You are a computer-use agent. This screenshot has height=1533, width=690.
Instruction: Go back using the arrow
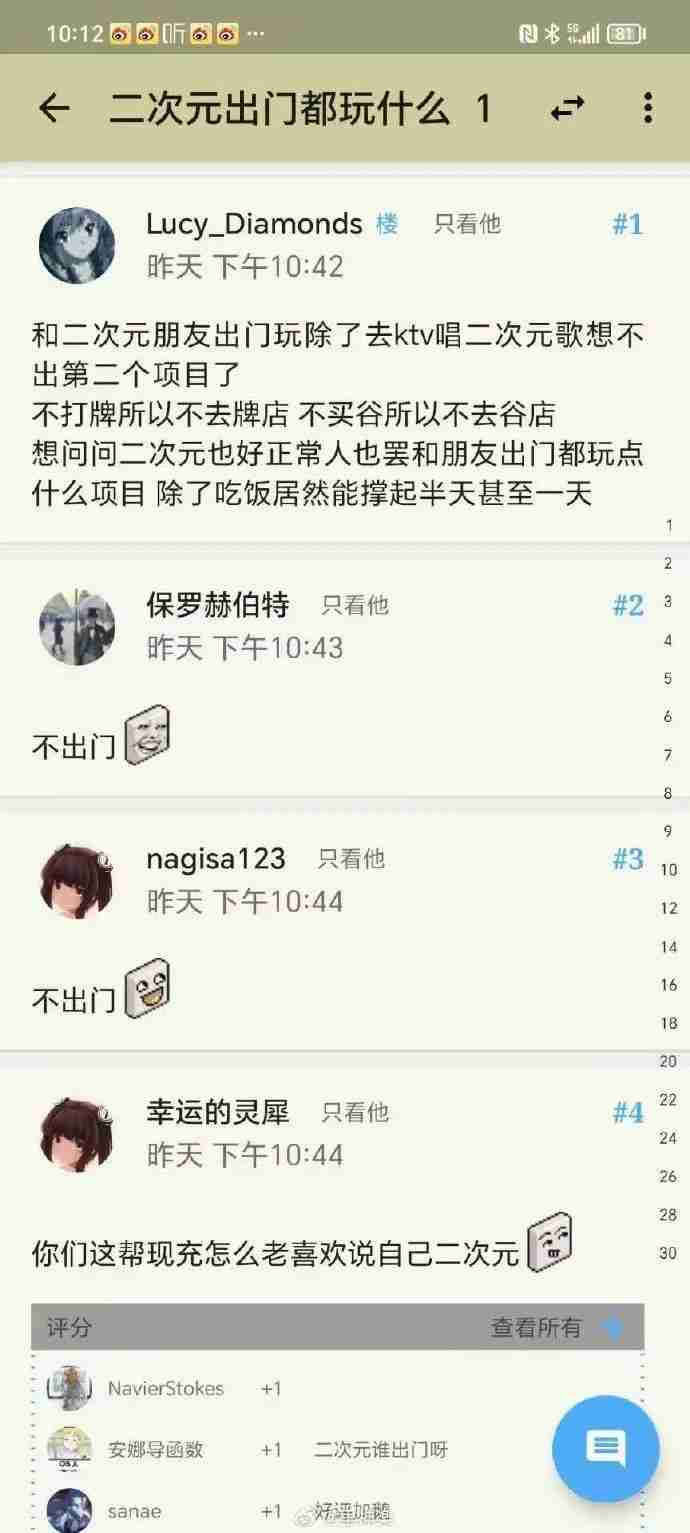point(54,108)
